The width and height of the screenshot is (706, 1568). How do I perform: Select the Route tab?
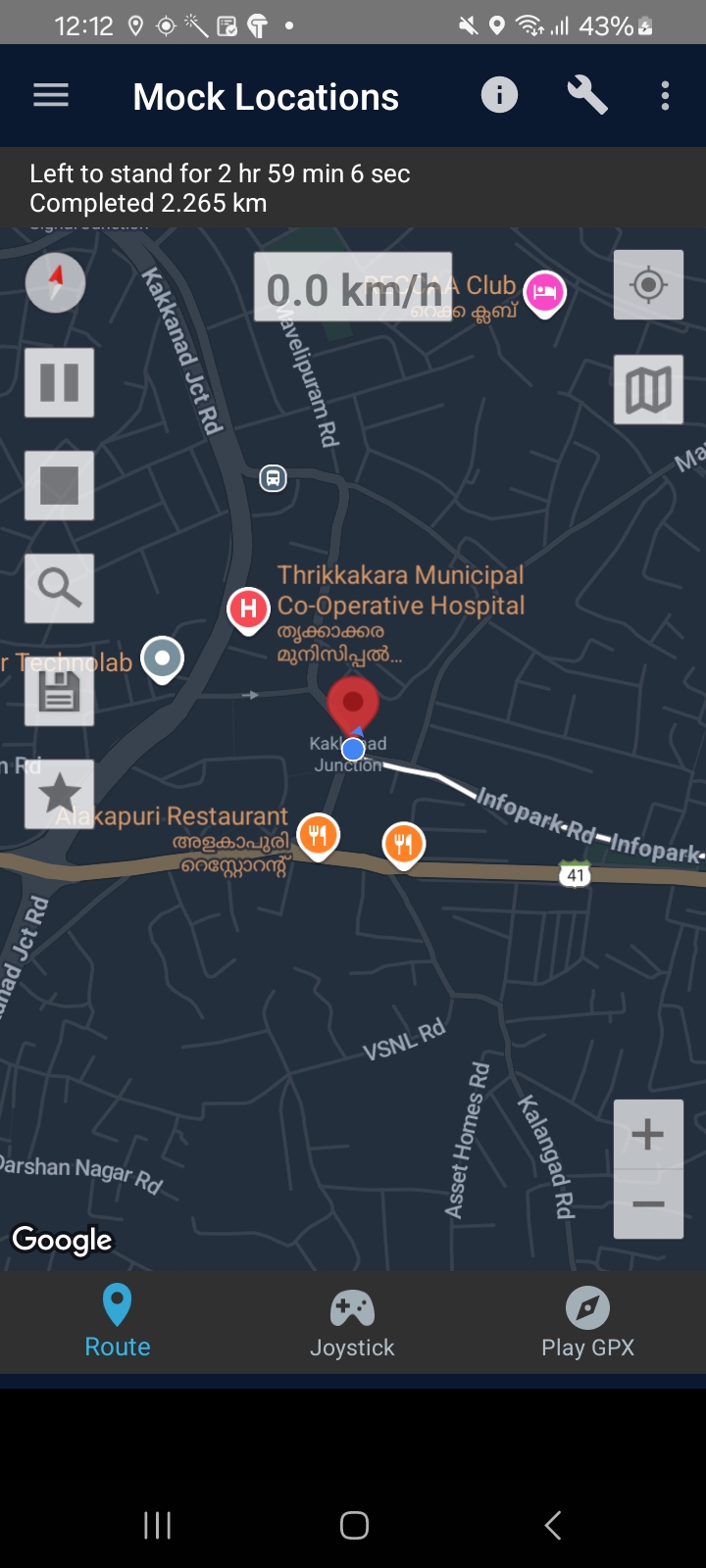(118, 1323)
